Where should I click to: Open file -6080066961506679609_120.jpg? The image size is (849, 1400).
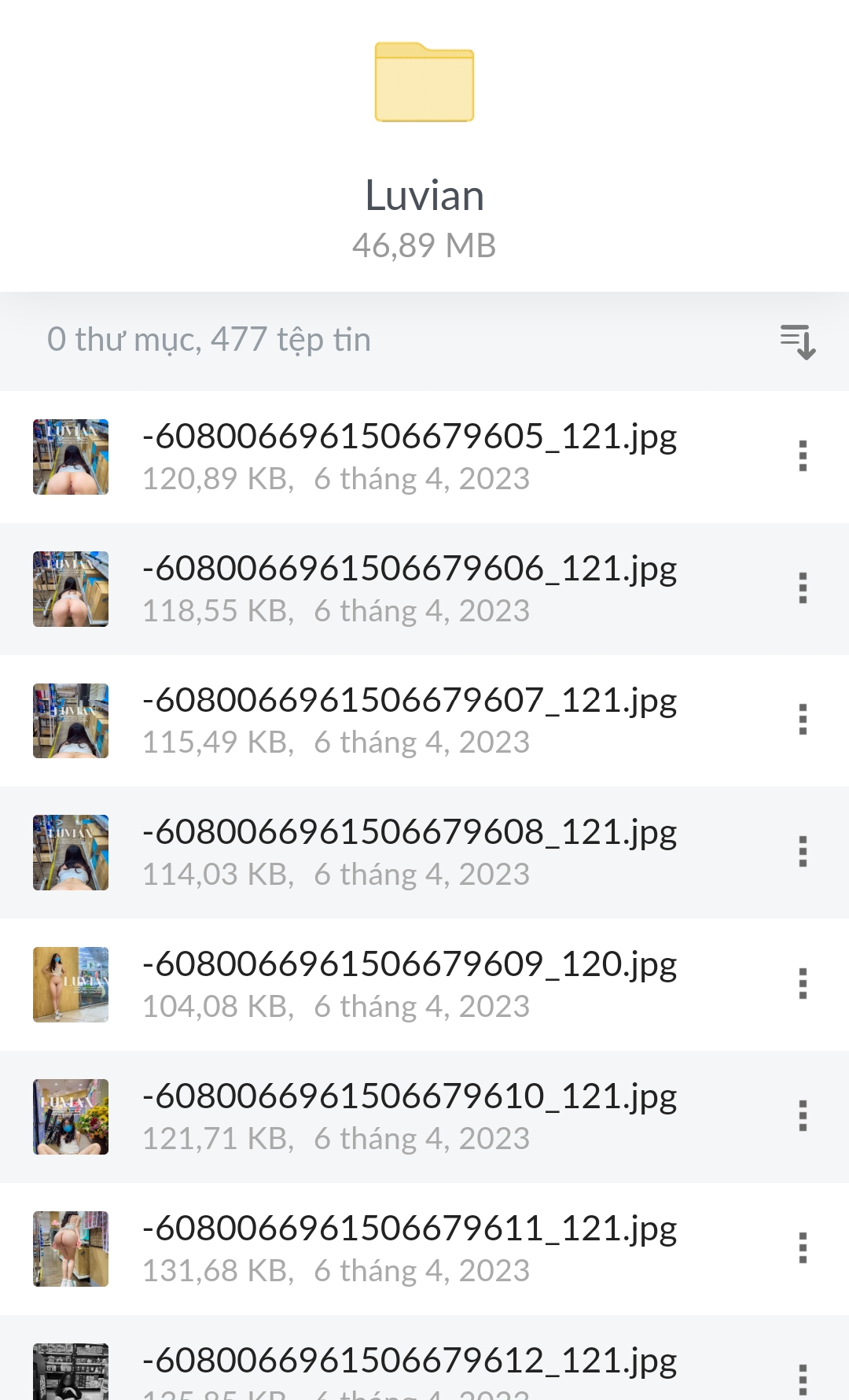pyautogui.click(x=409, y=965)
